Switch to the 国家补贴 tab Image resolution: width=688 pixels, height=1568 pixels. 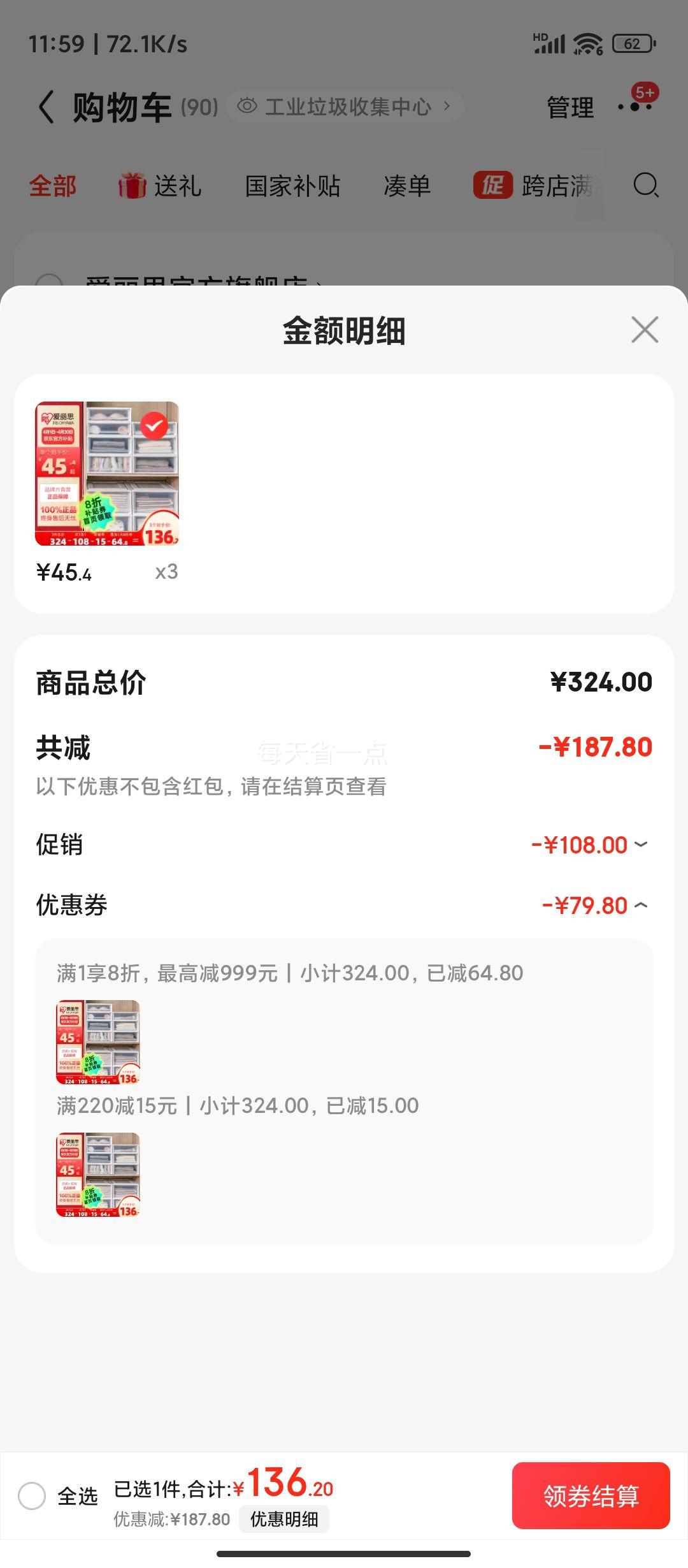(294, 187)
